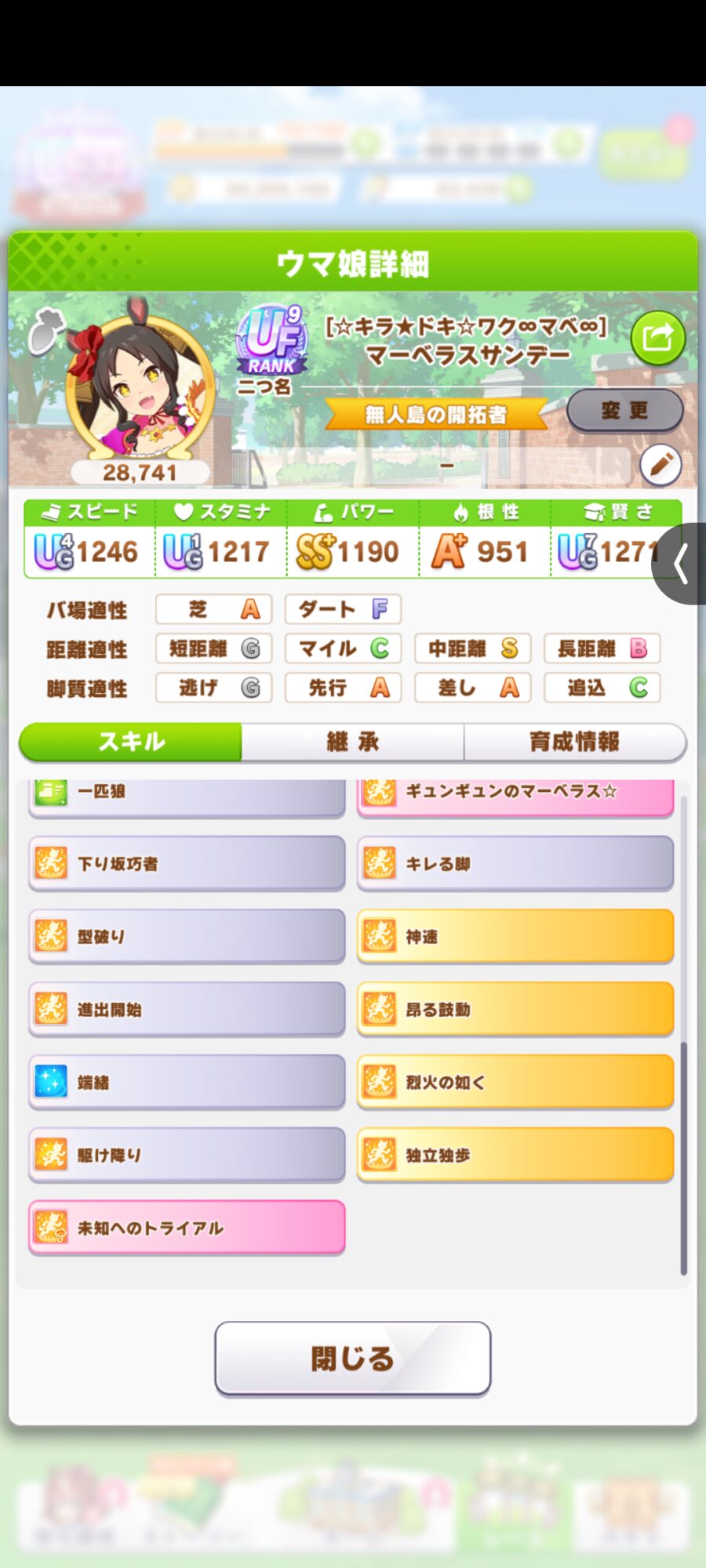Share this Uma Musume detail card
This screenshot has width=706, height=1568.
(x=657, y=338)
